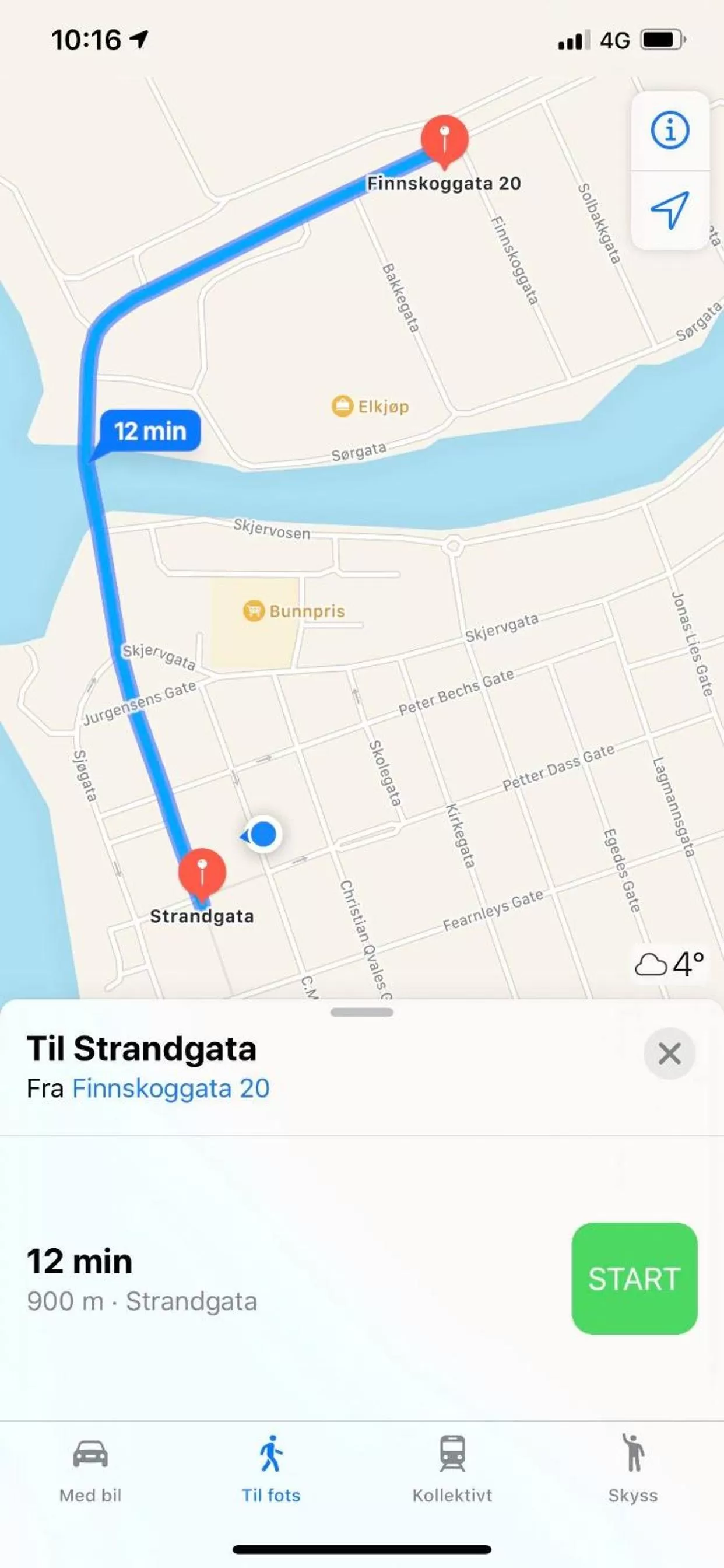Image resolution: width=724 pixels, height=1568 pixels.
Task: Tap the 12 min route label
Action: tap(150, 431)
